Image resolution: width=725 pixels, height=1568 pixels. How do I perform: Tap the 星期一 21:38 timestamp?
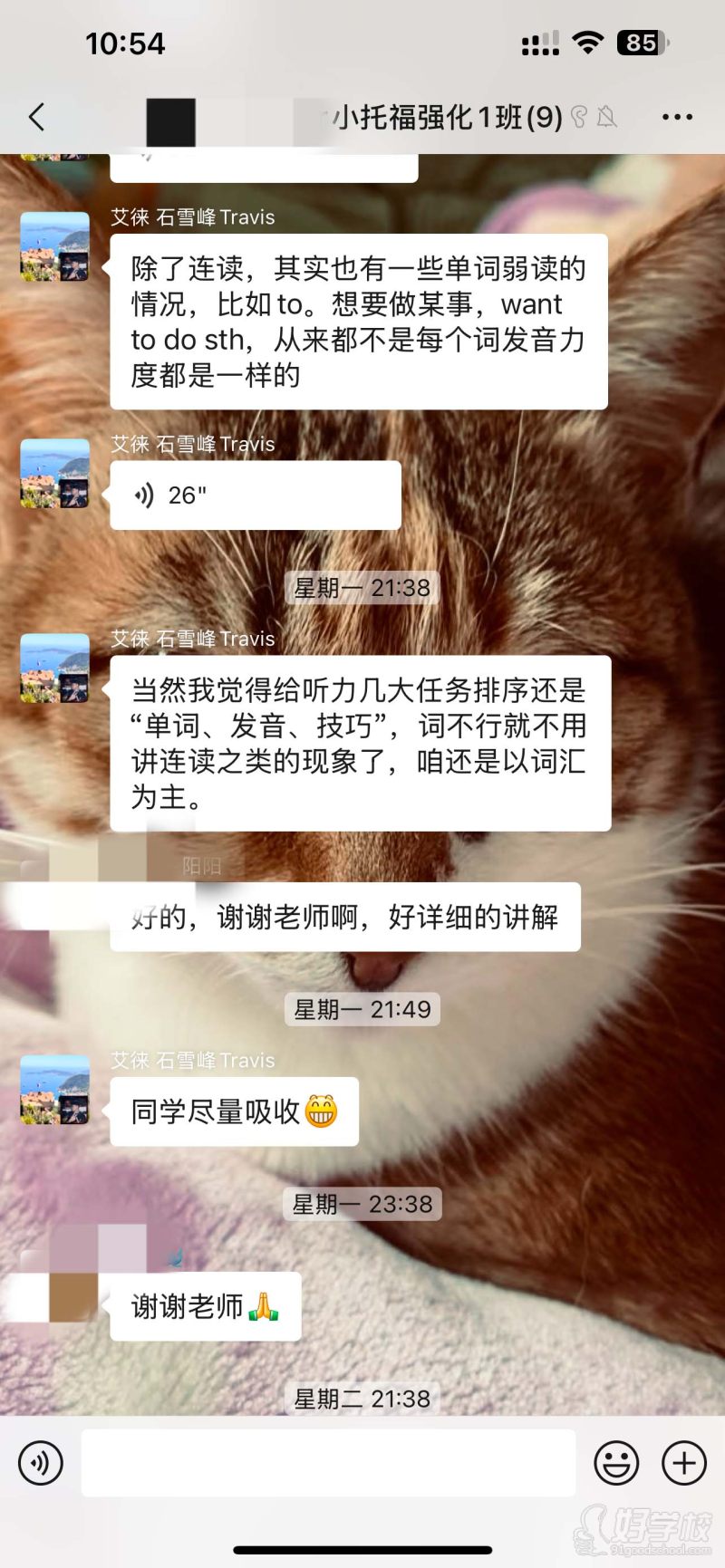pos(361,587)
